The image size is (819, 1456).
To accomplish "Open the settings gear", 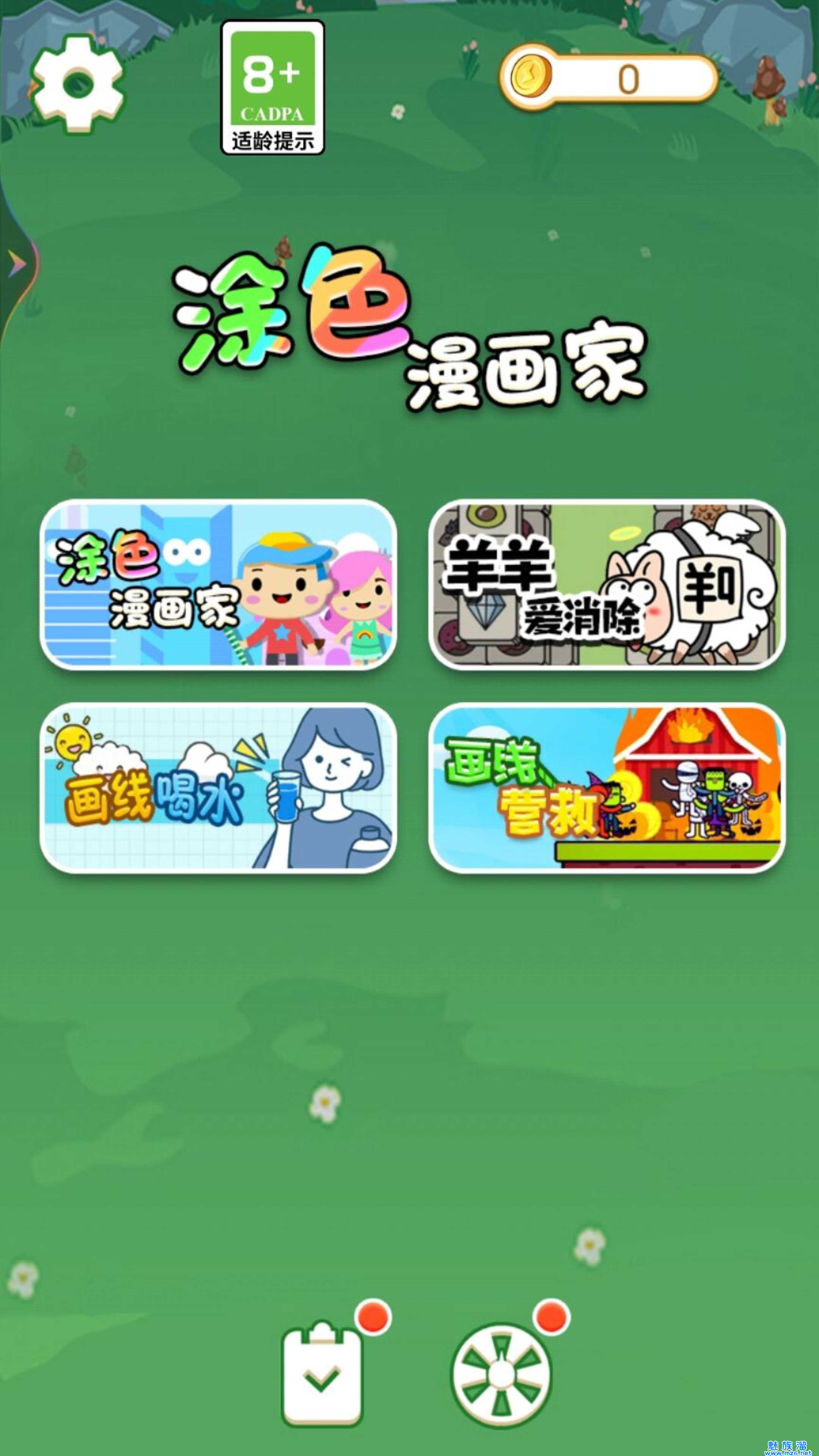I will click(77, 84).
